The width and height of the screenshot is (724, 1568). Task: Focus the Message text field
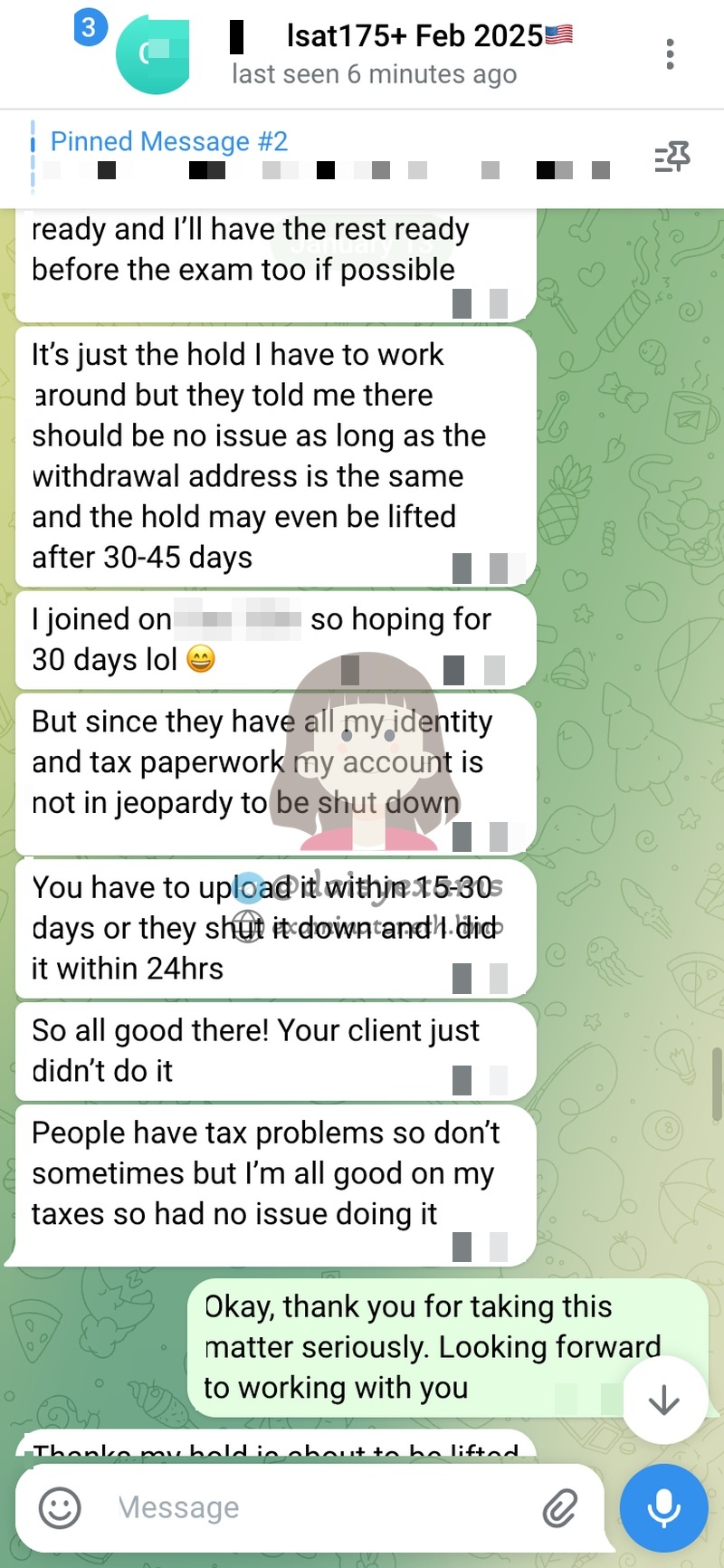(x=317, y=1507)
